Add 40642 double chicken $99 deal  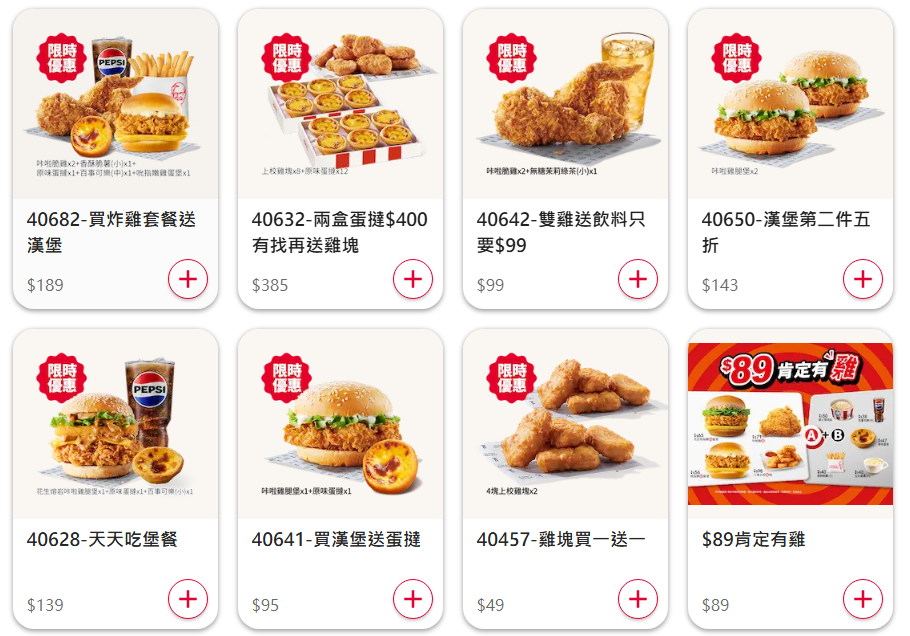point(637,279)
